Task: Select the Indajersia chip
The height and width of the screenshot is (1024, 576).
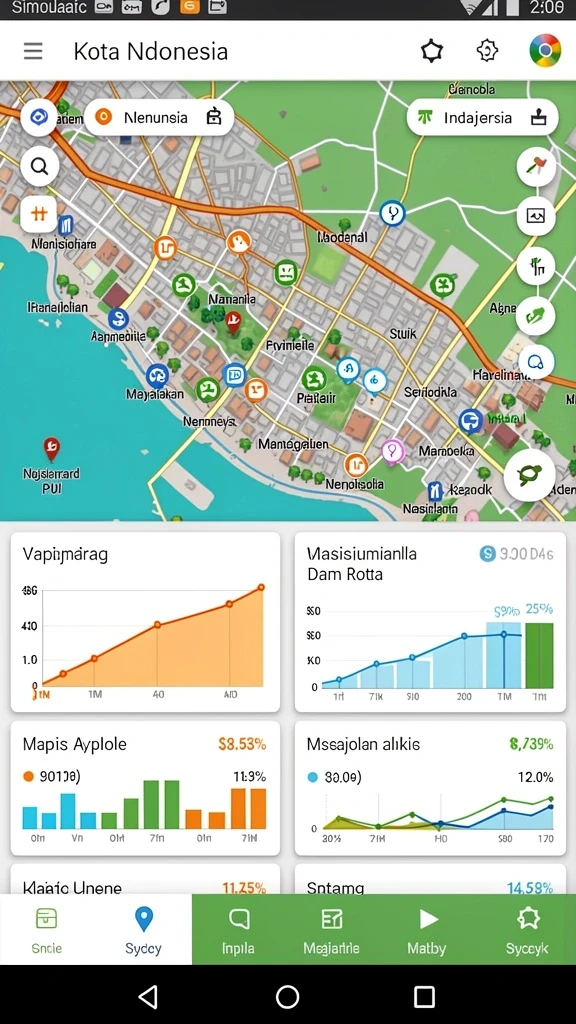Action: tap(483, 118)
